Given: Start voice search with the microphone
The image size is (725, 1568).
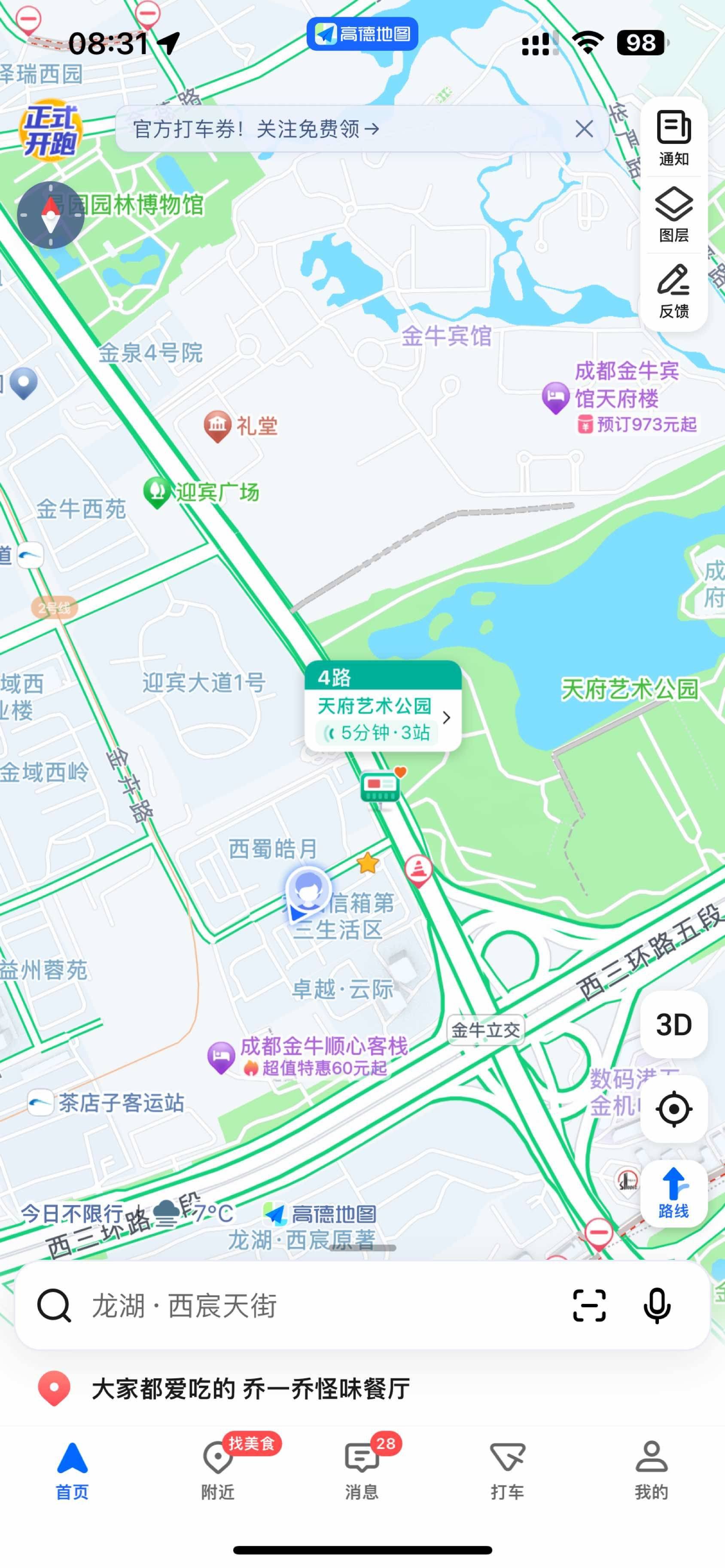Looking at the screenshot, I should pos(657,1305).
